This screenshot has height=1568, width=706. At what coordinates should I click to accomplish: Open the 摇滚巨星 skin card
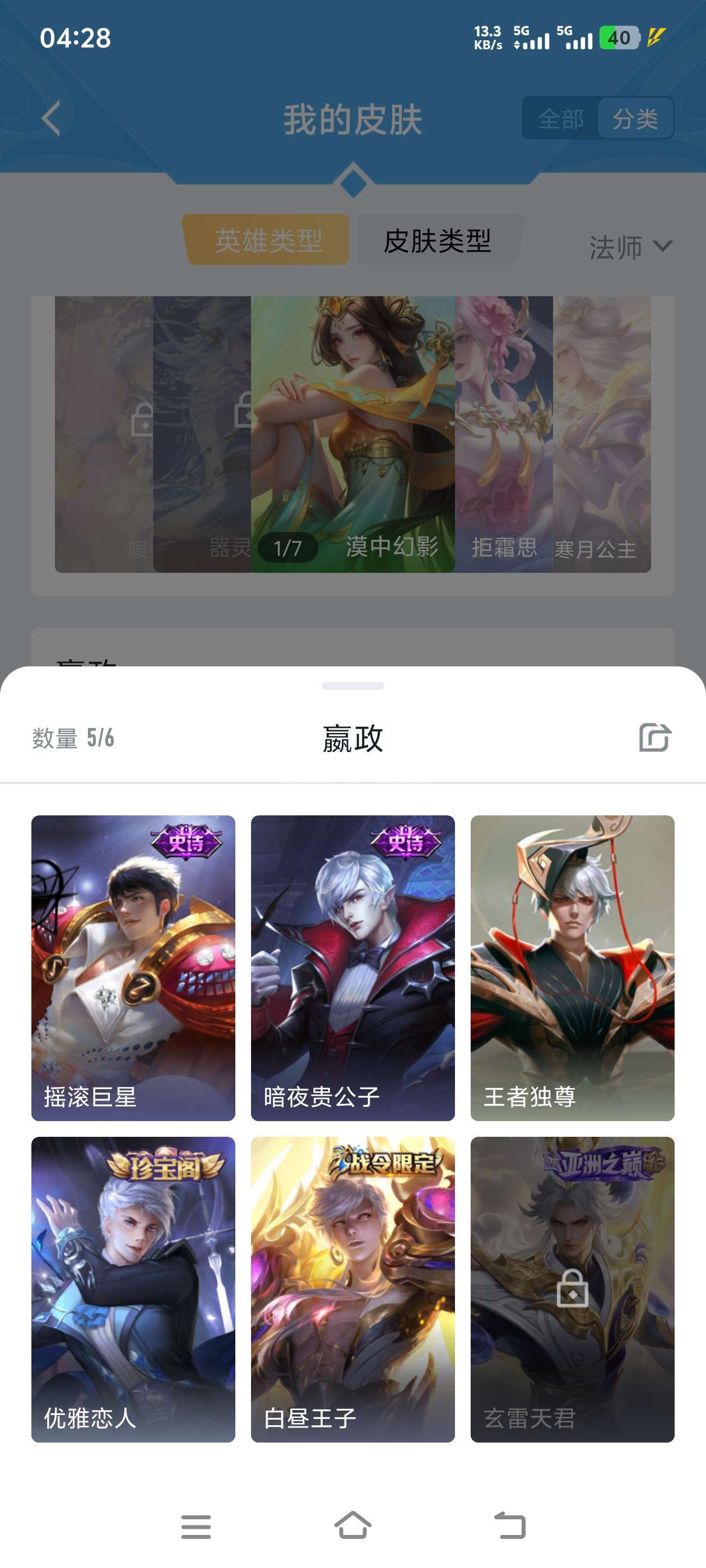click(133, 967)
